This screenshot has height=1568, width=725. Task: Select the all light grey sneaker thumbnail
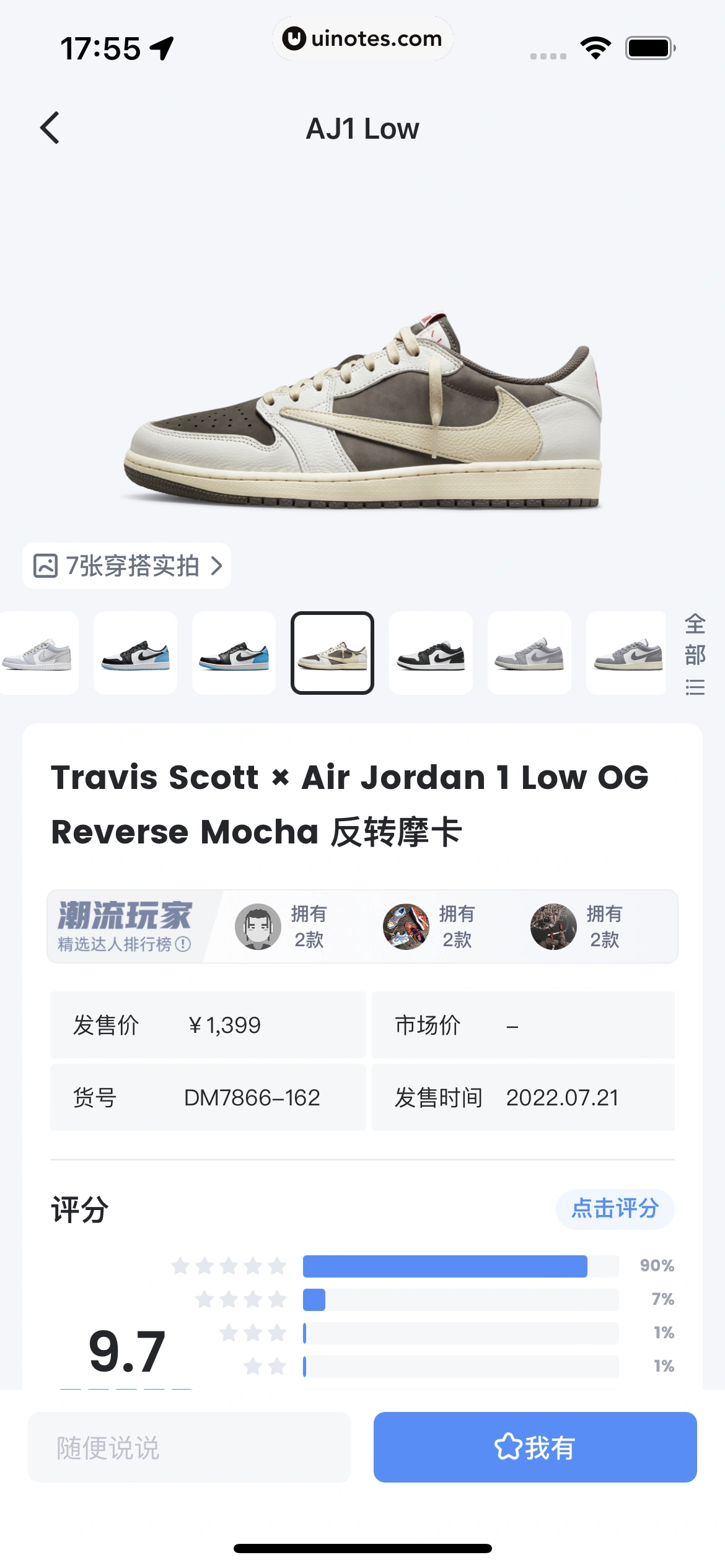(529, 653)
